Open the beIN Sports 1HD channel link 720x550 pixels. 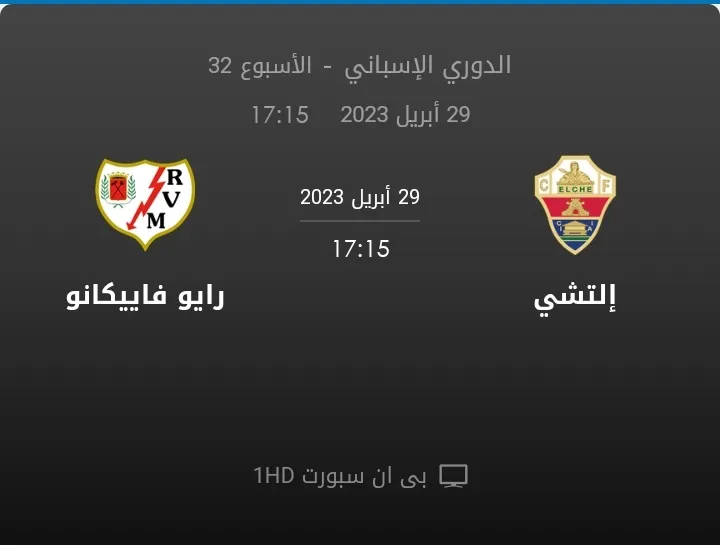360,476
